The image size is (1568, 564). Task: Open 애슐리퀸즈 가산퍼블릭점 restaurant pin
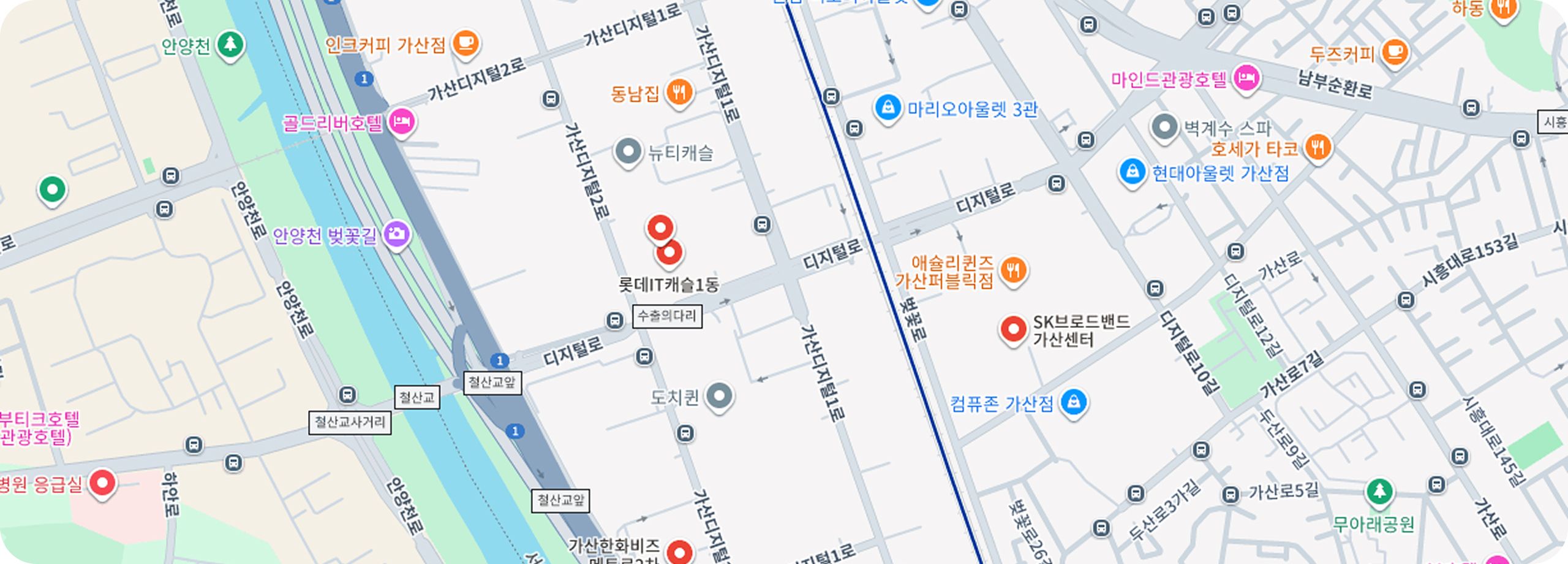pyautogui.click(x=1013, y=270)
